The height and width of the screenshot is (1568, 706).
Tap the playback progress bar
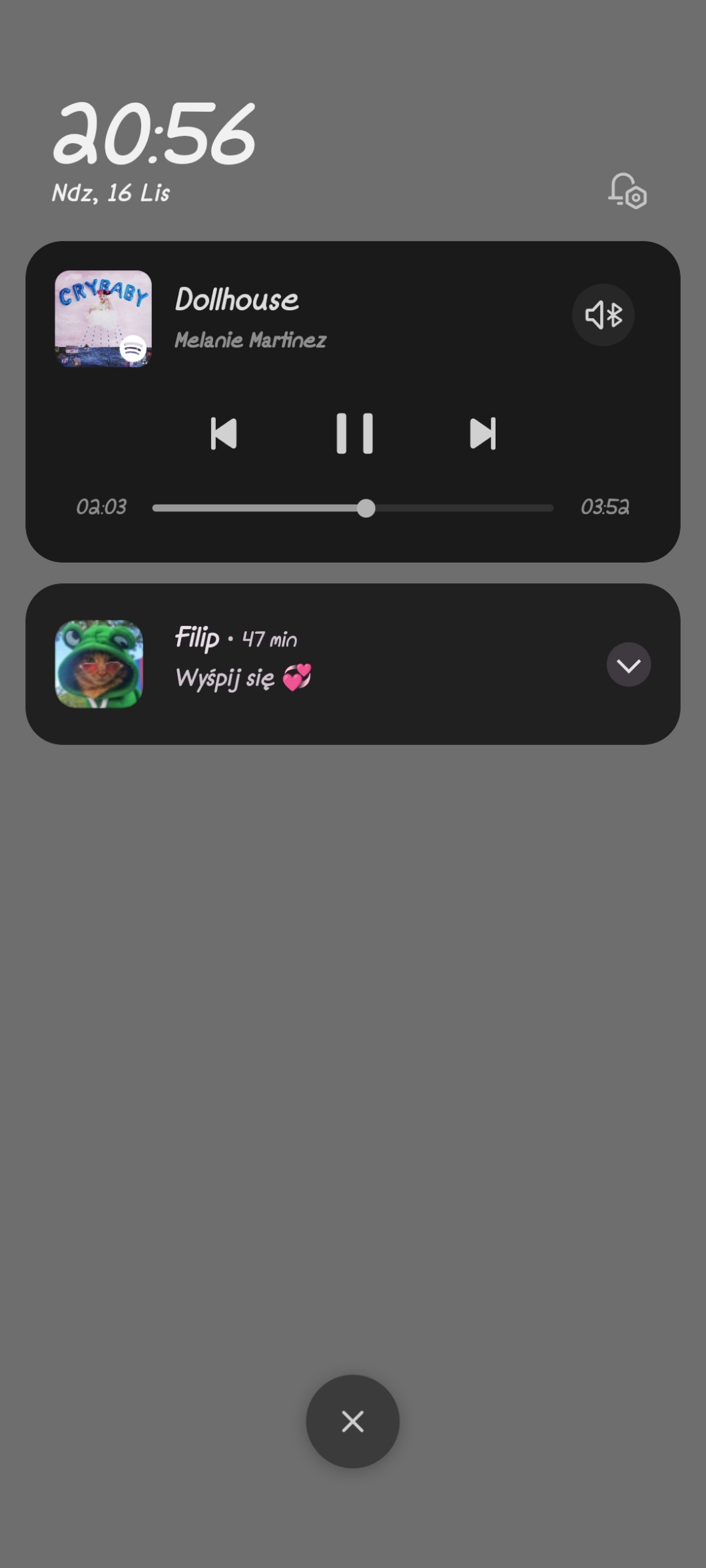(352, 508)
